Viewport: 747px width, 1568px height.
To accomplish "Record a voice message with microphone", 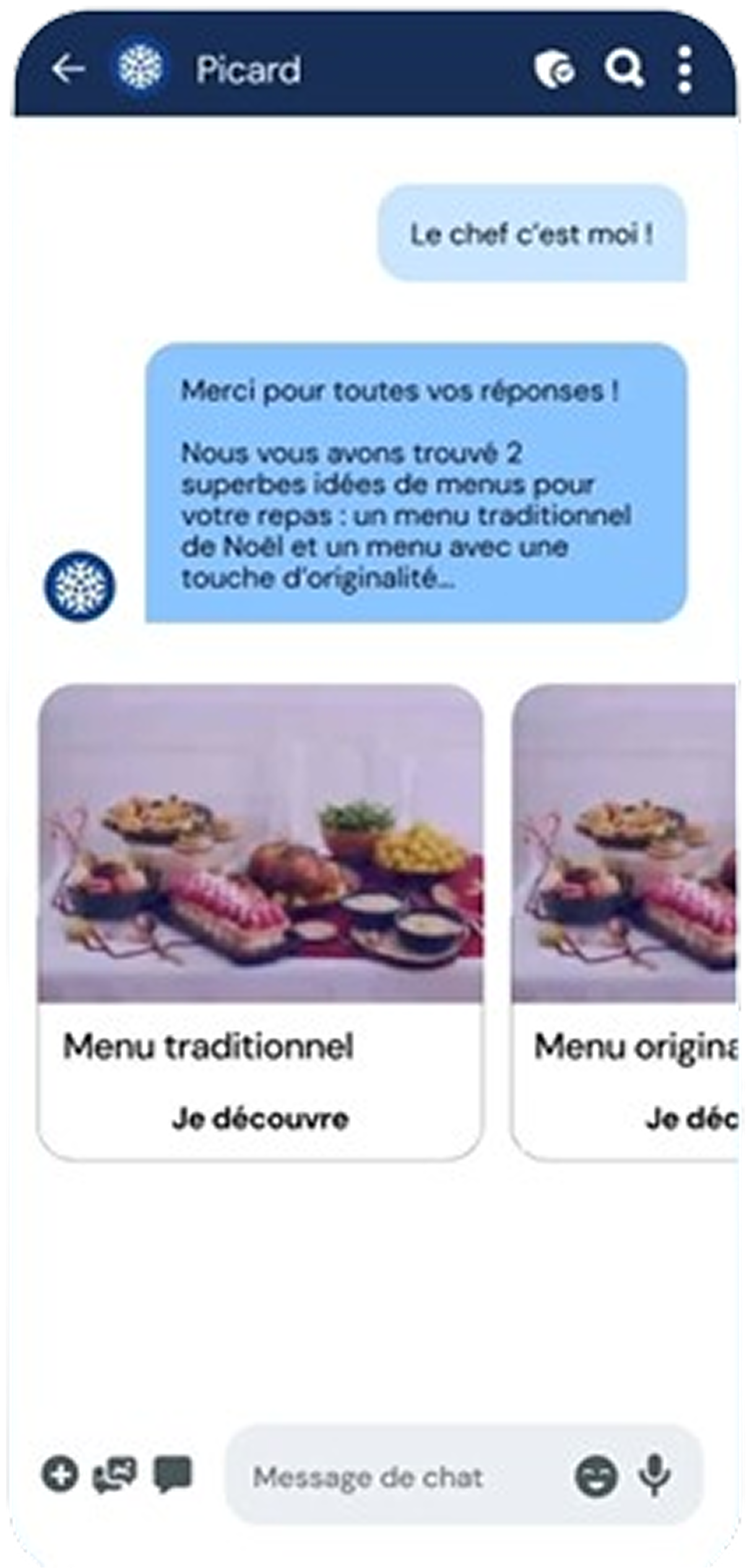I will (x=654, y=1477).
